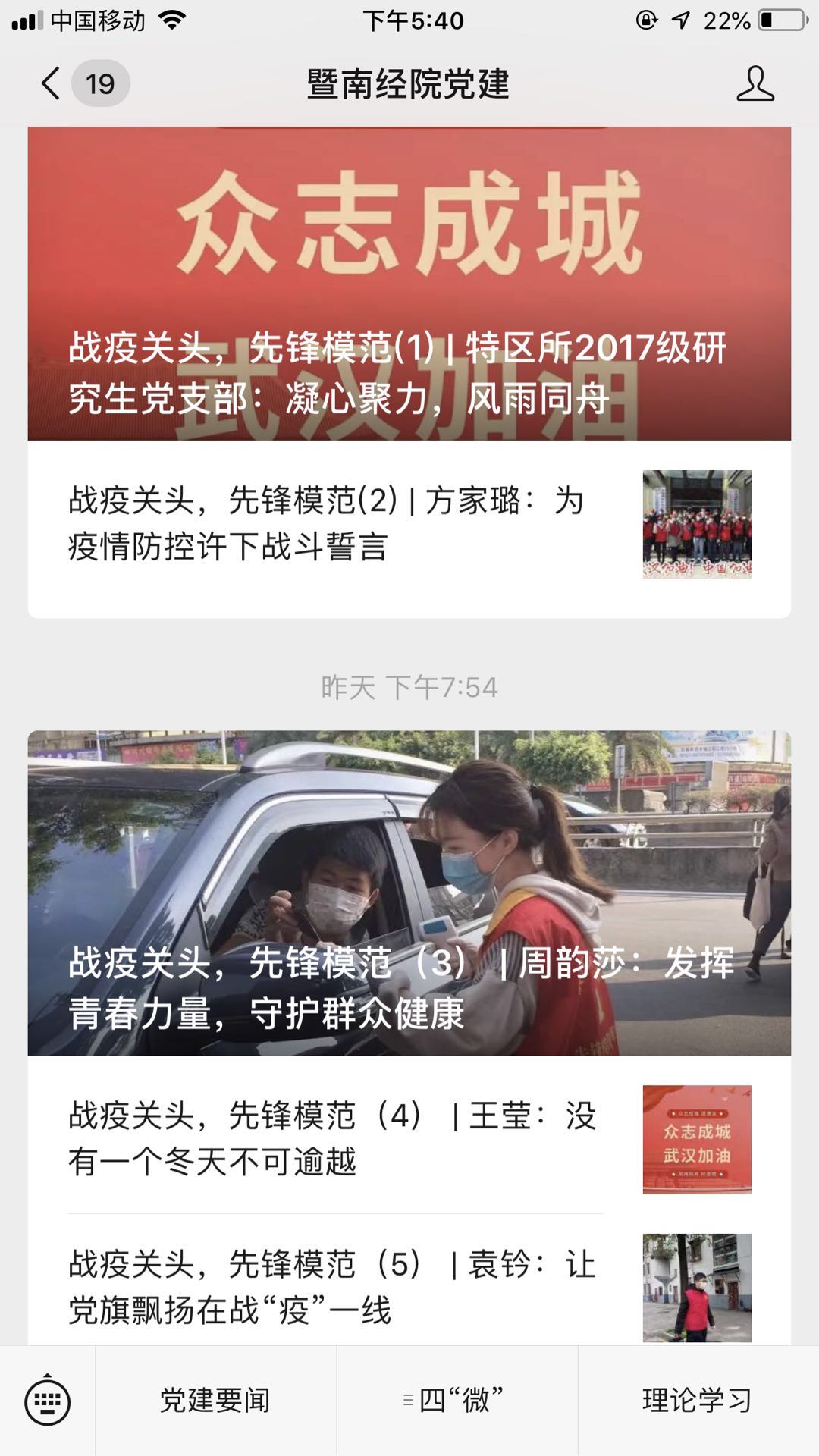Expand the 四“微” menu
Image resolution: width=819 pixels, height=1456 pixels.
(457, 1401)
